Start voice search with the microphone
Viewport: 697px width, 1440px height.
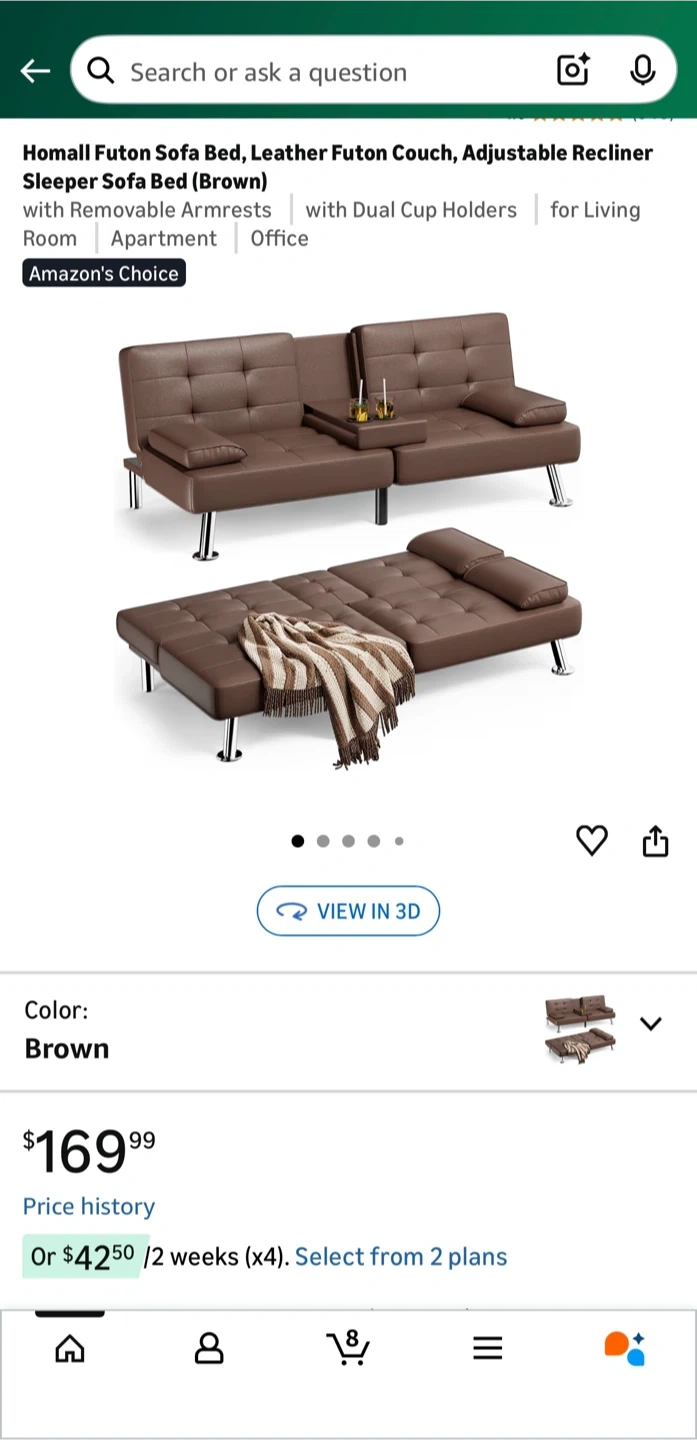pyautogui.click(x=643, y=71)
